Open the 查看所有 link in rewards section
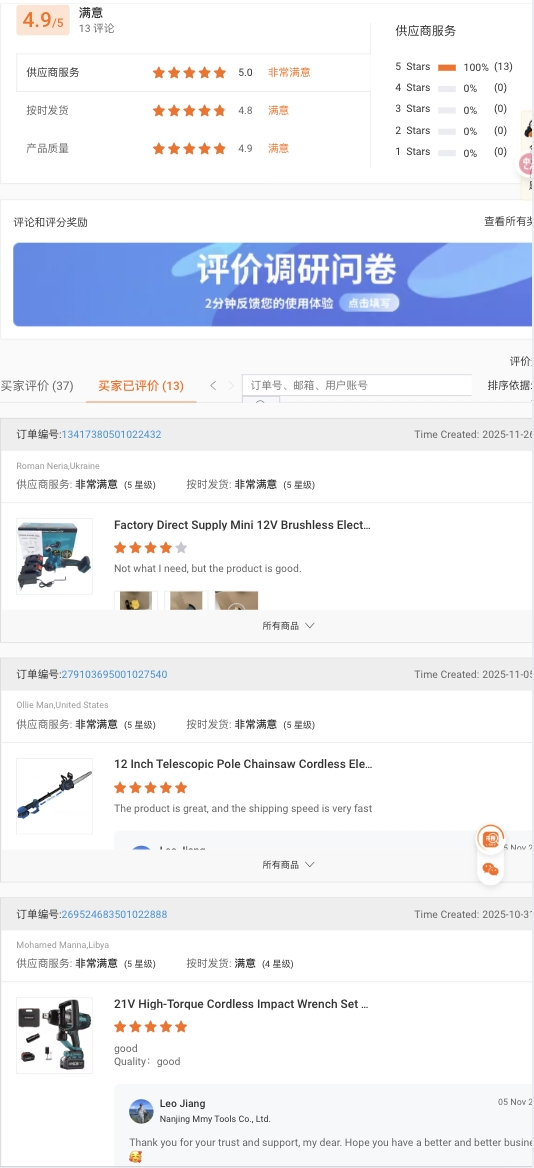 [509, 221]
